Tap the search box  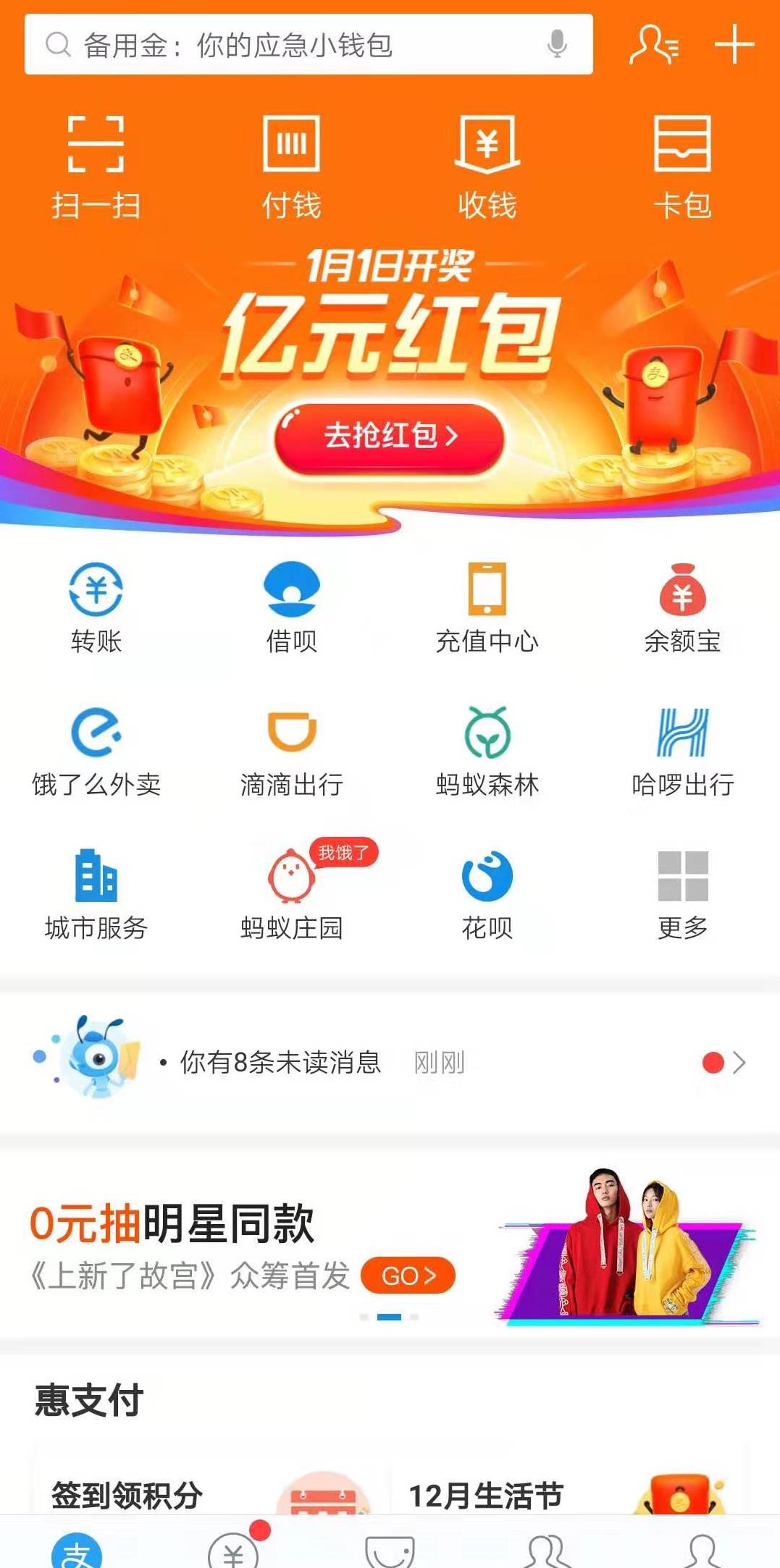[x=290, y=45]
